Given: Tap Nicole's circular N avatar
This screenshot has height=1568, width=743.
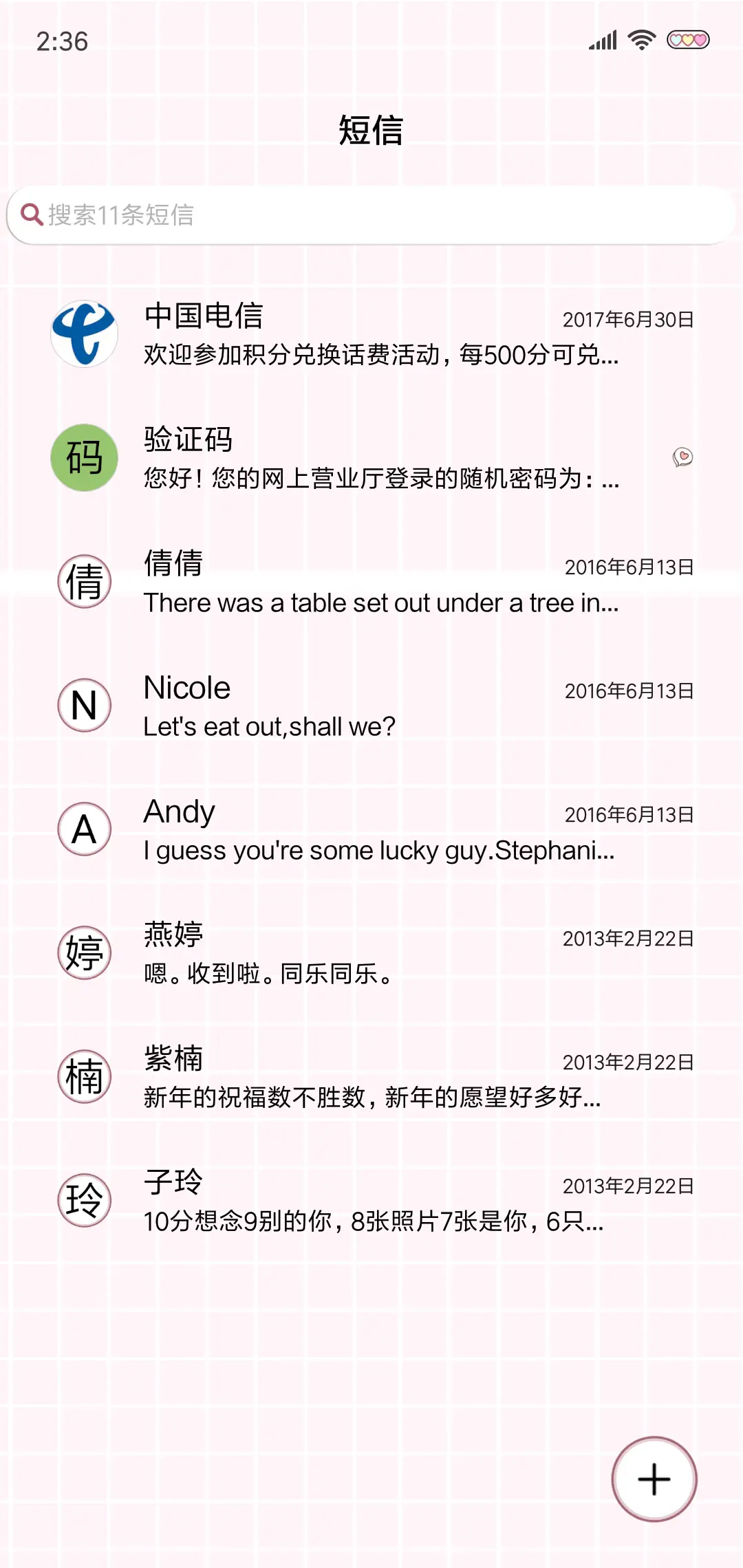Looking at the screenshot, I should tap(84, 706).
